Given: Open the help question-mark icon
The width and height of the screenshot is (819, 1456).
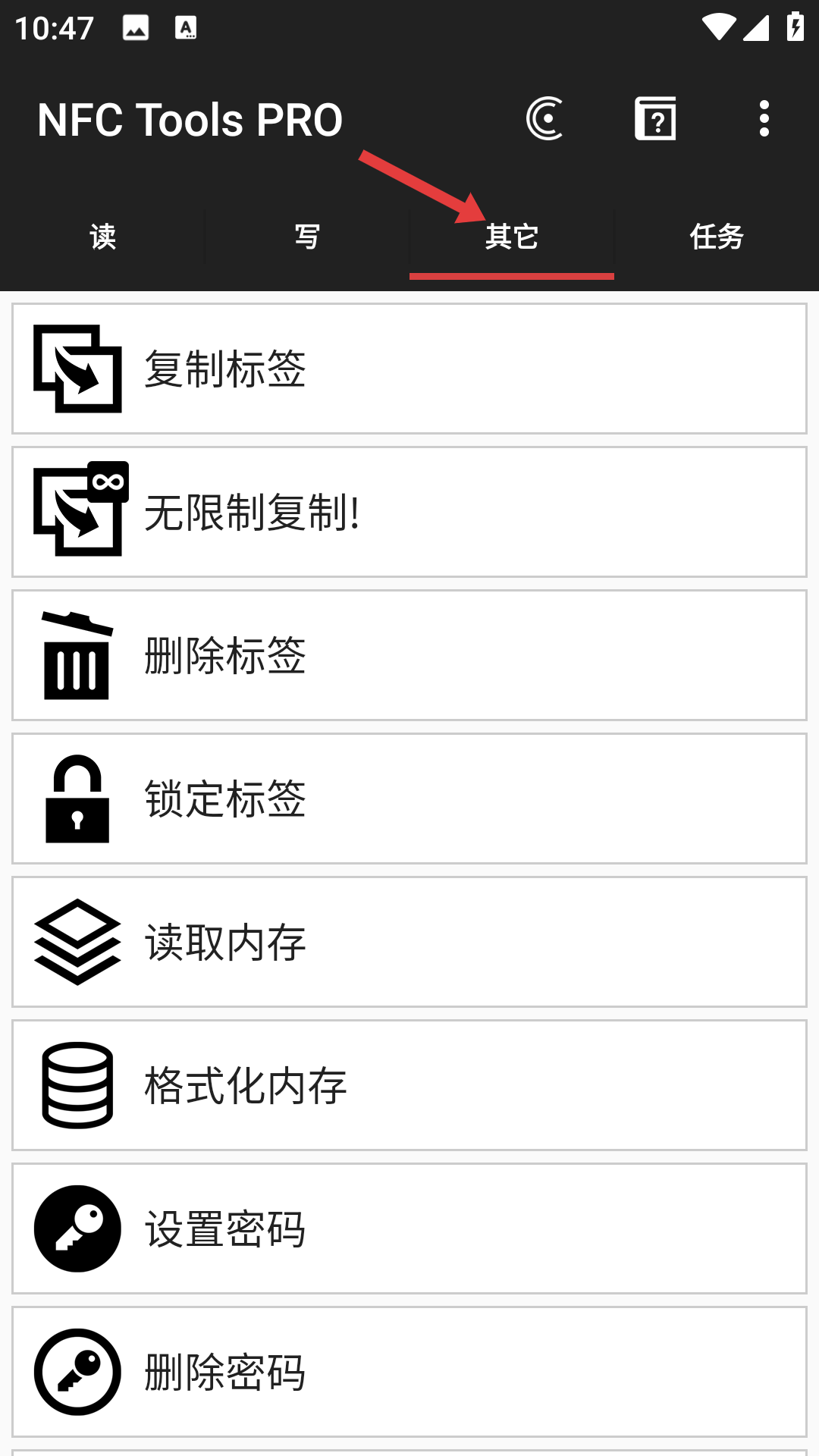Looking at the screenshot, I should pos(655,118).
